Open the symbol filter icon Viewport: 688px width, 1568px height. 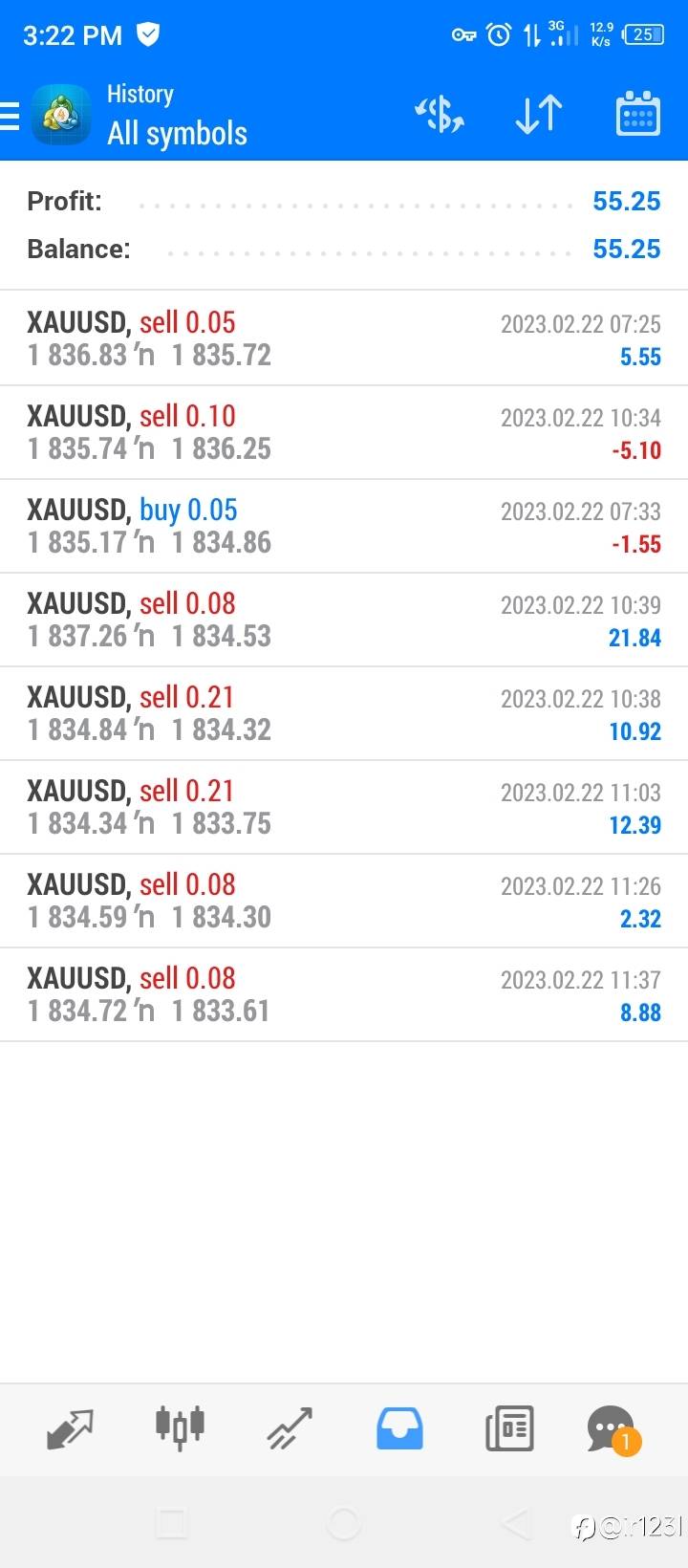point(440,116)
